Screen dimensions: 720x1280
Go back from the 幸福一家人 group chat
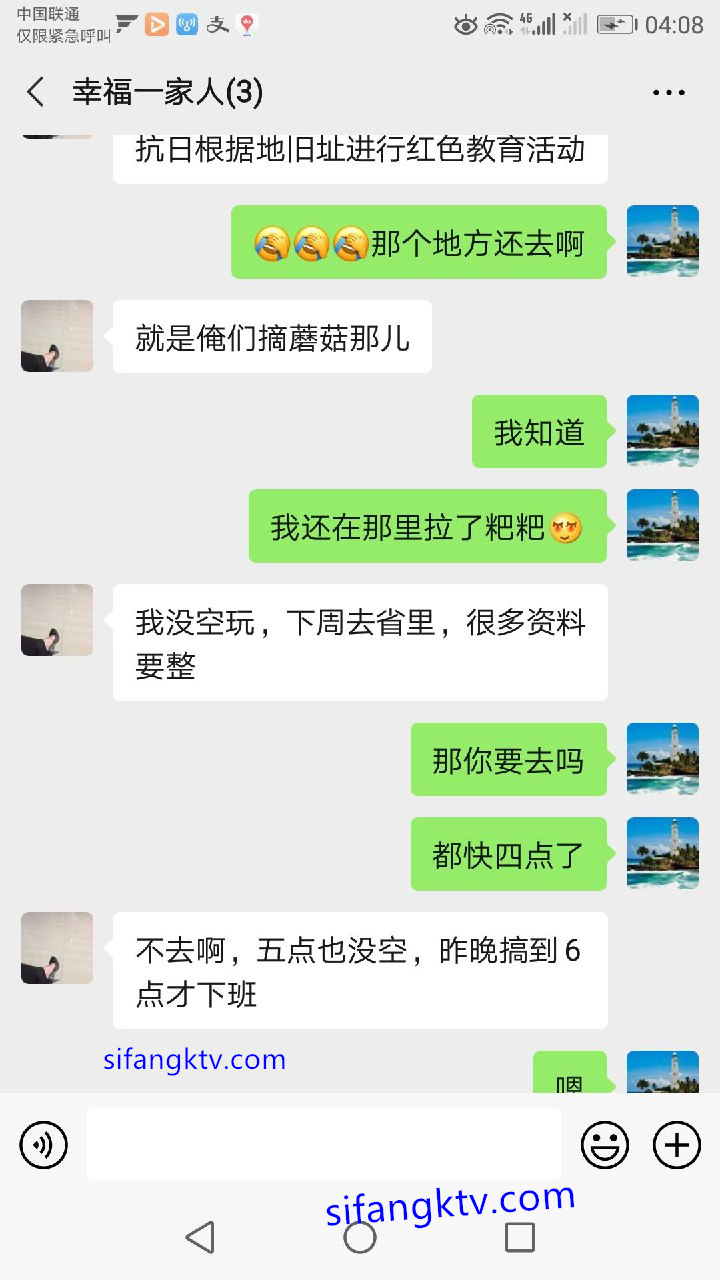click(x=36, y=93)
